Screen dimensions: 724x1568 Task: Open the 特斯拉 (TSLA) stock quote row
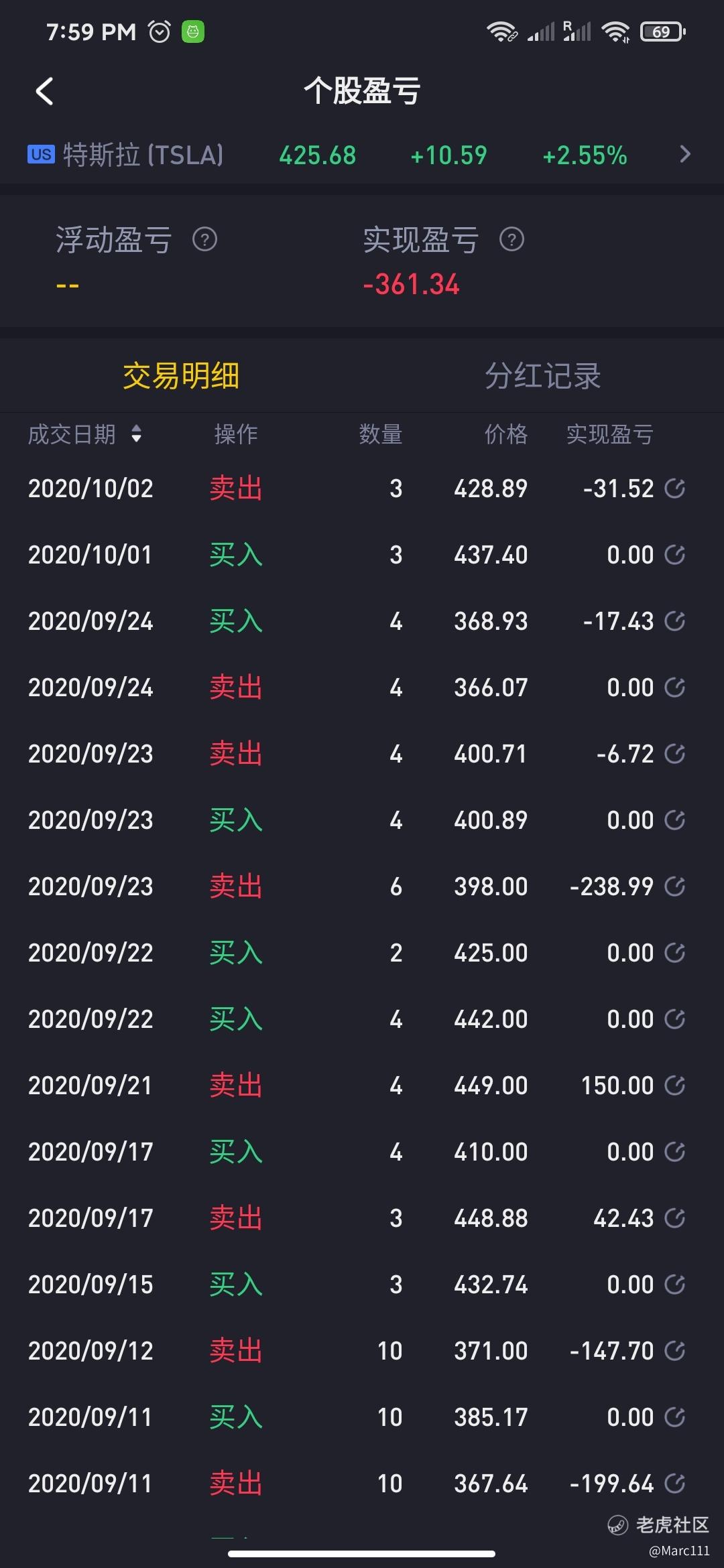point(362,155)
